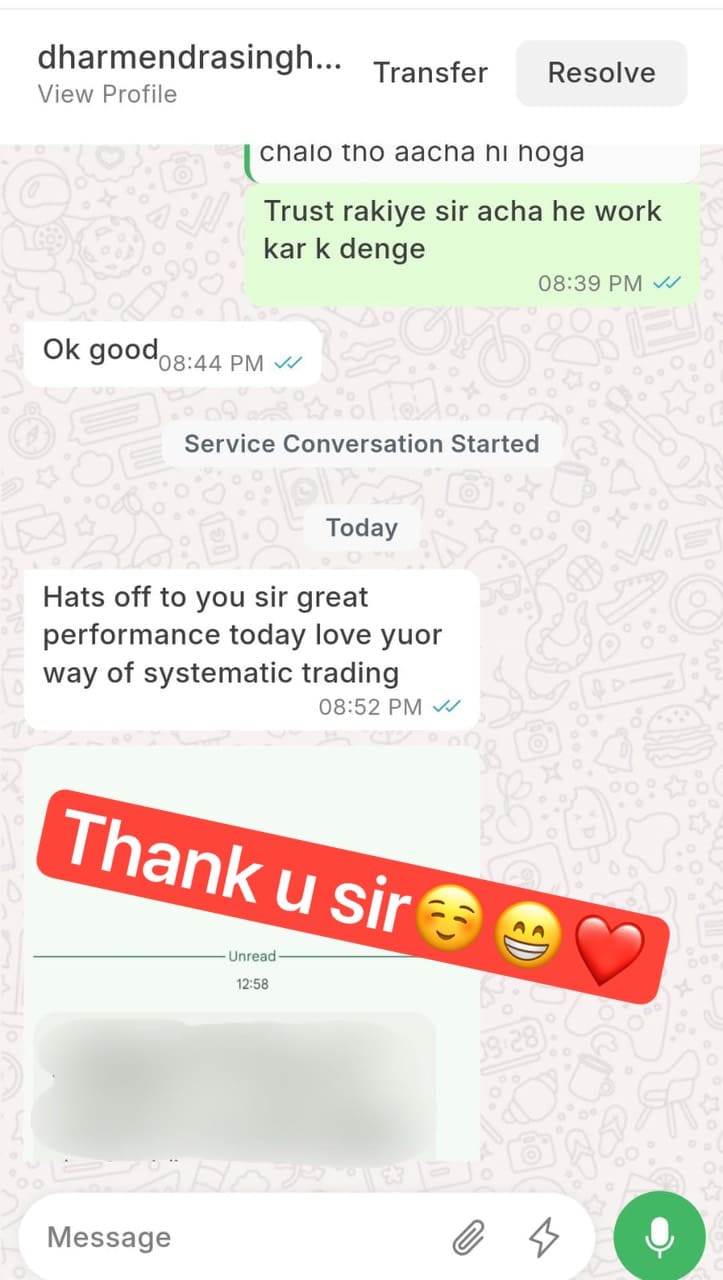723x1280 pixels.
Task: Tap the Transfer button
Action: (430, 73)
